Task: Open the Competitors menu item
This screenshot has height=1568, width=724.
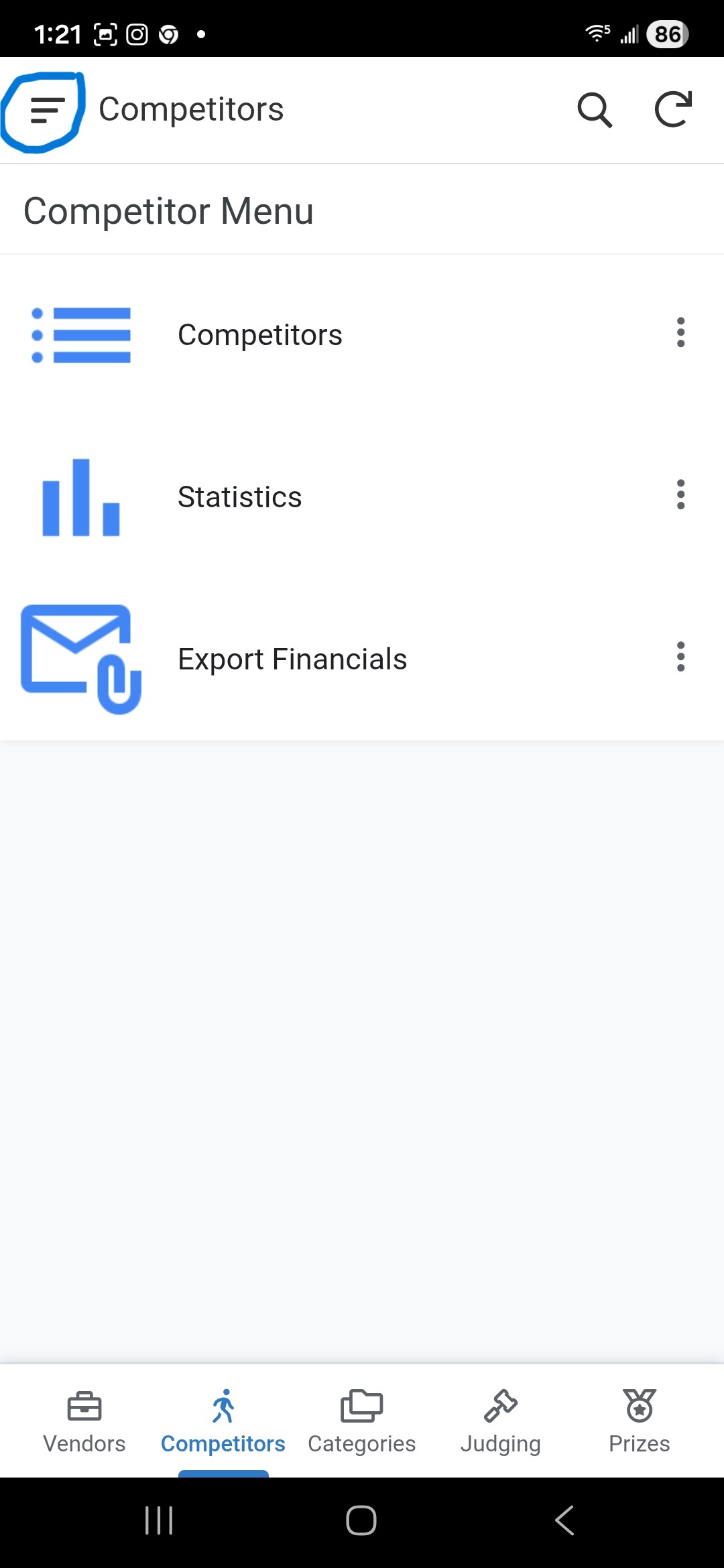Action: point(260,334)
